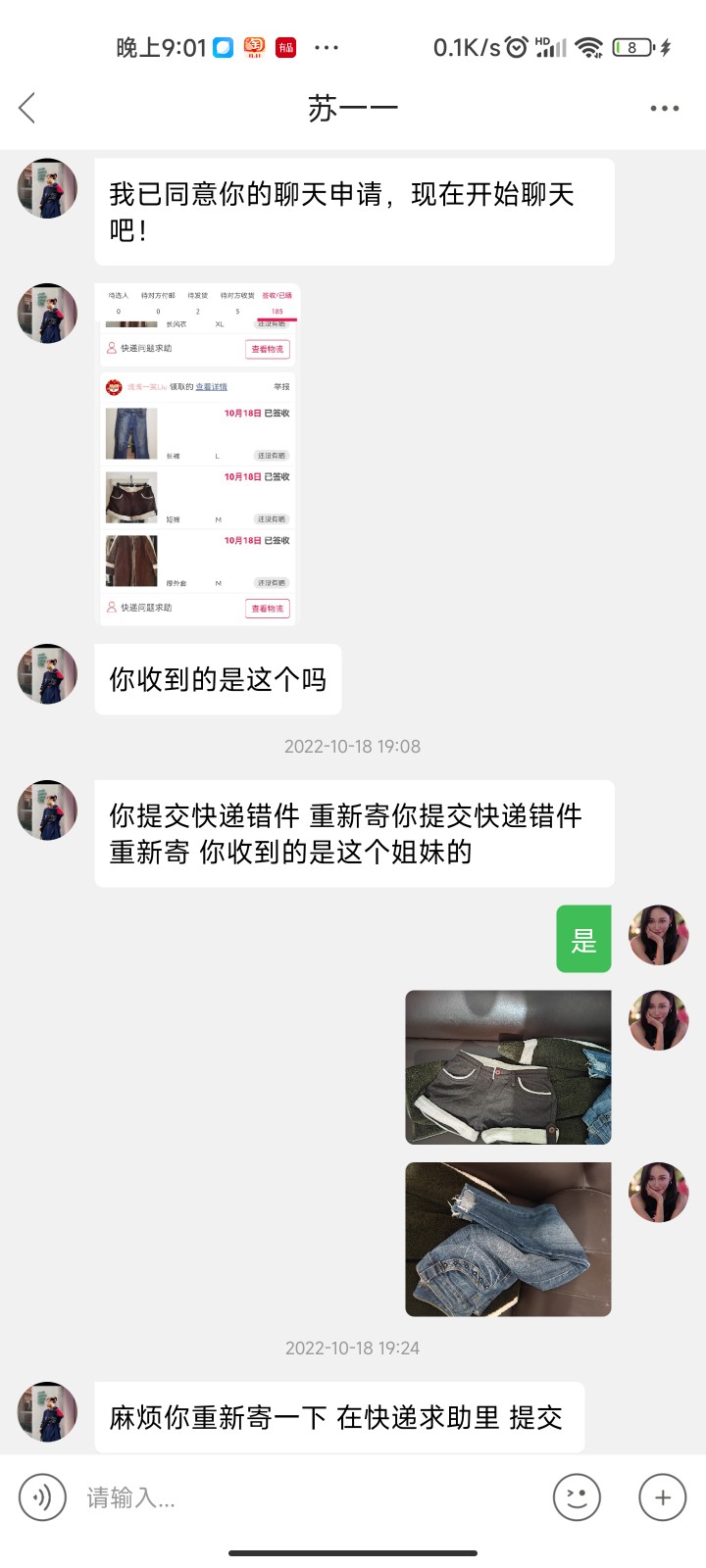Open the plus attachment options
706x1568 pixels.
663,1497
